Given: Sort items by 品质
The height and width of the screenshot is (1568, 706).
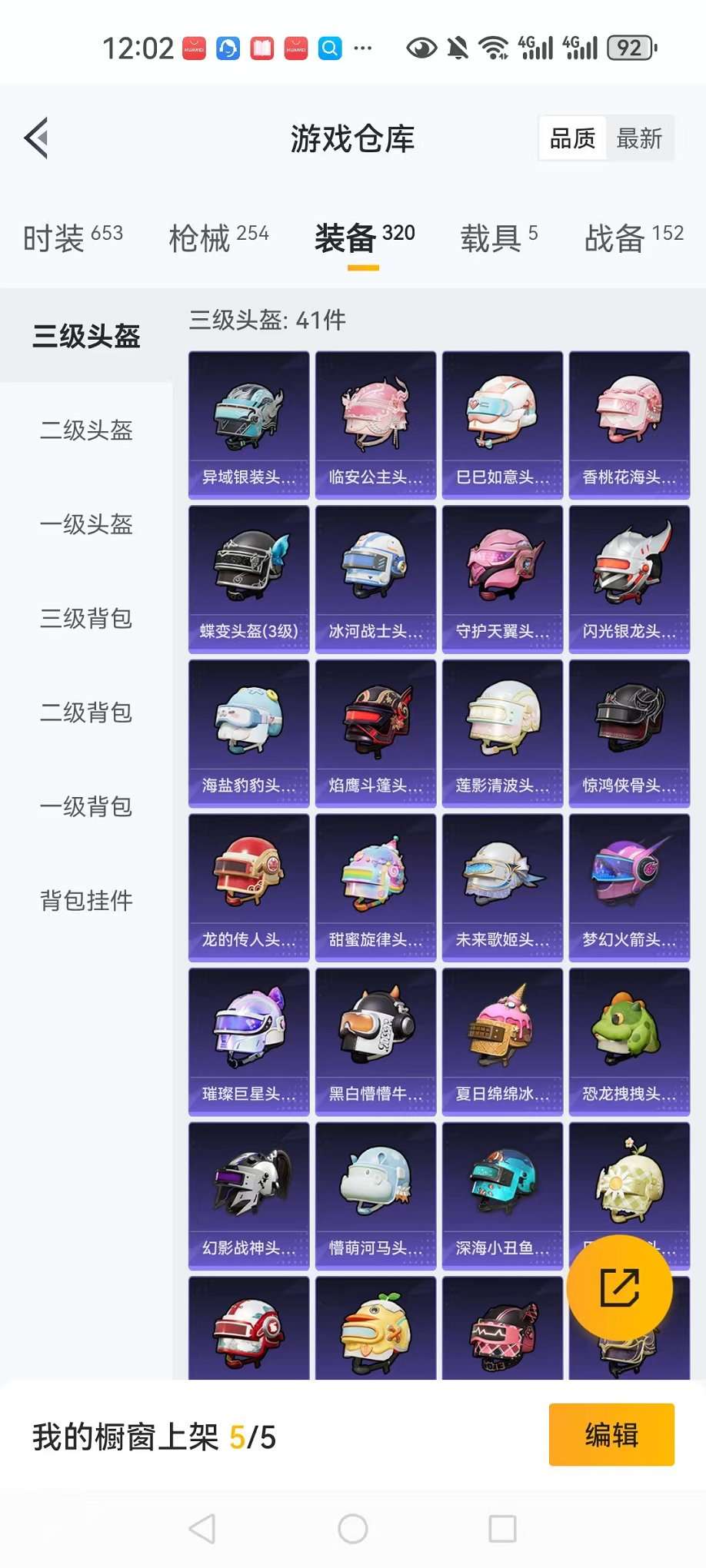Looking at the screenshot, I should (x=572, y=138).
